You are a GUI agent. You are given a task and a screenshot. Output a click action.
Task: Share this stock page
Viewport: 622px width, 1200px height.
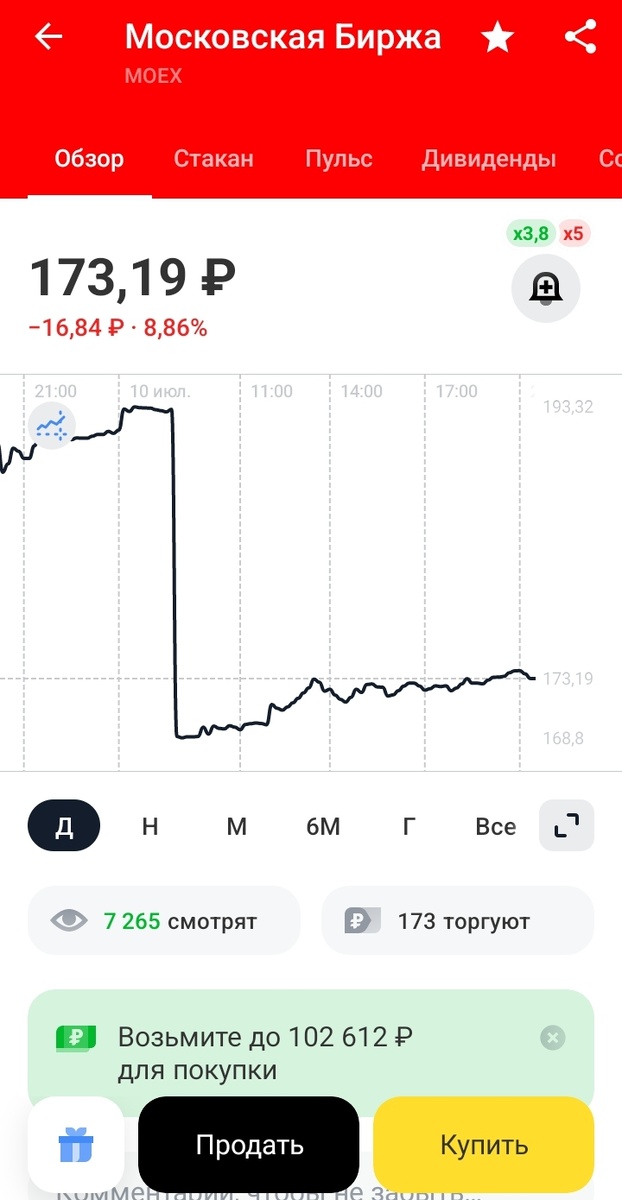coord(580,38)
